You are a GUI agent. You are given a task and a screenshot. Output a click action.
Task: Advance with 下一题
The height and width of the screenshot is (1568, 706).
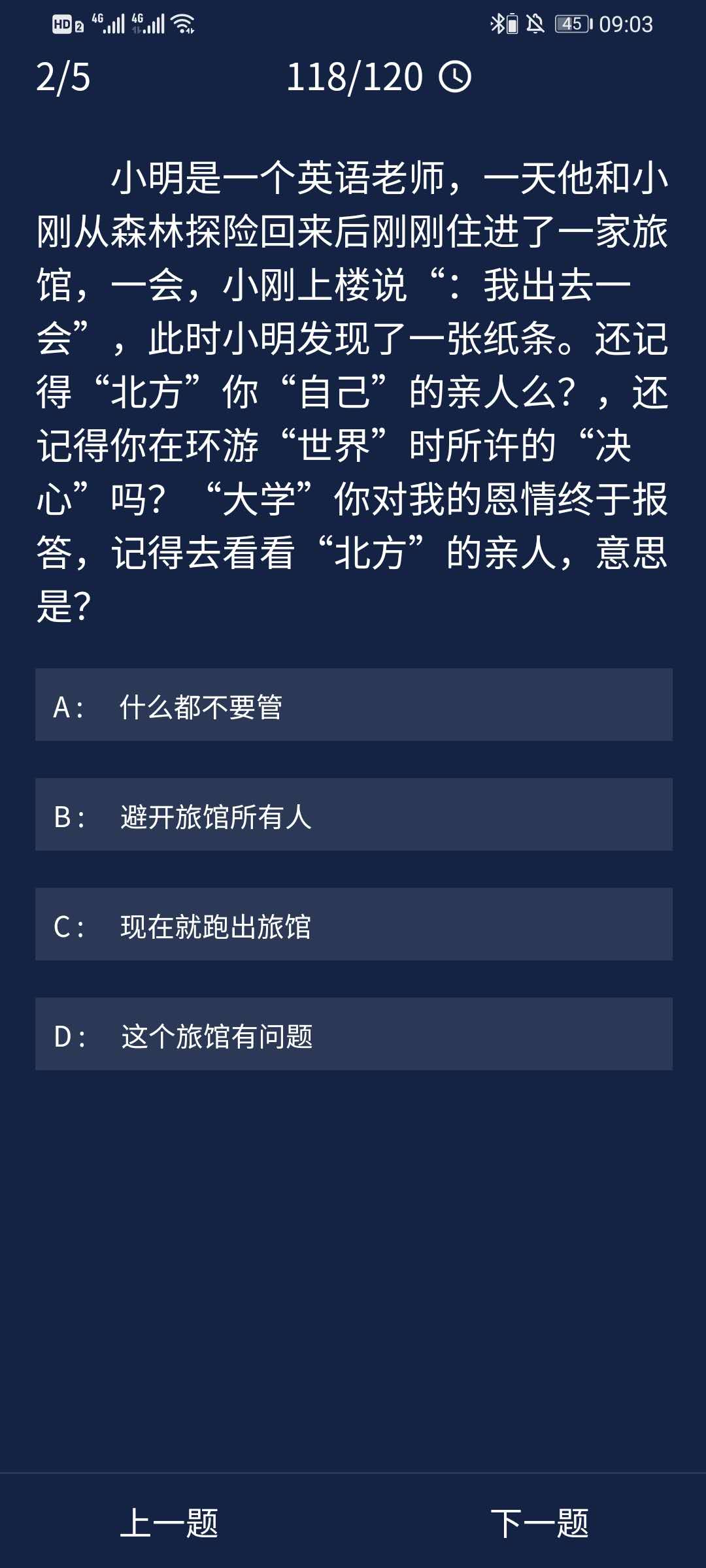[x=539, y=1523]
